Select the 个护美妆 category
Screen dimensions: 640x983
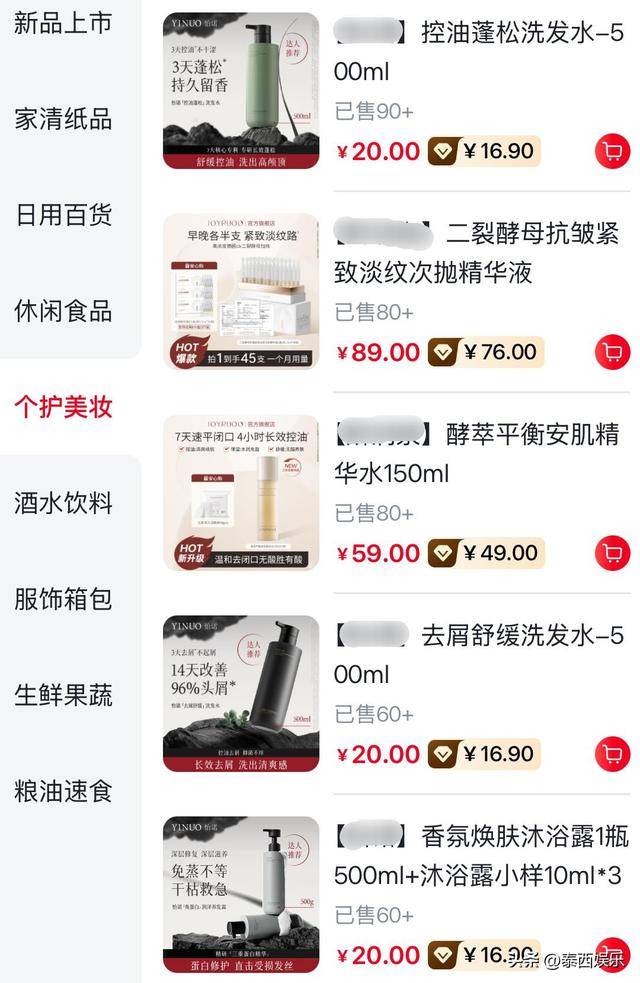coord(62,407)
